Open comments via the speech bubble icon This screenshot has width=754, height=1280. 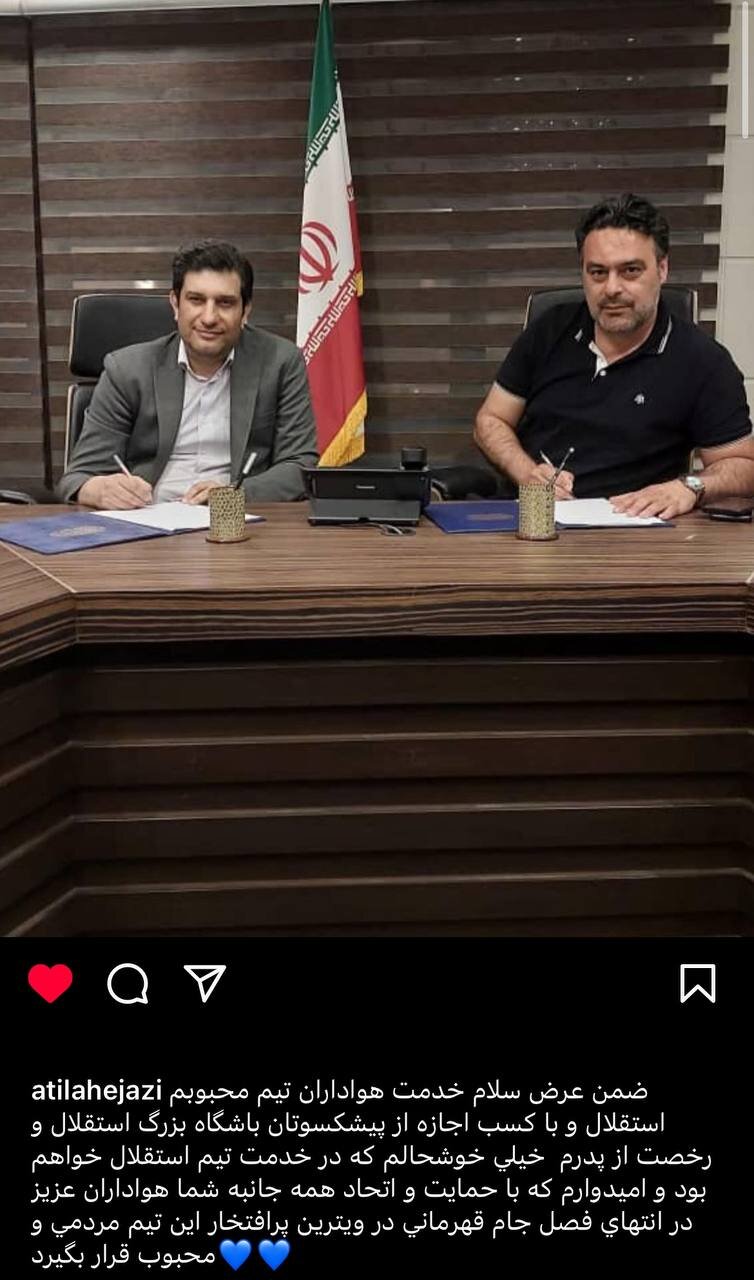pos(128,984)
